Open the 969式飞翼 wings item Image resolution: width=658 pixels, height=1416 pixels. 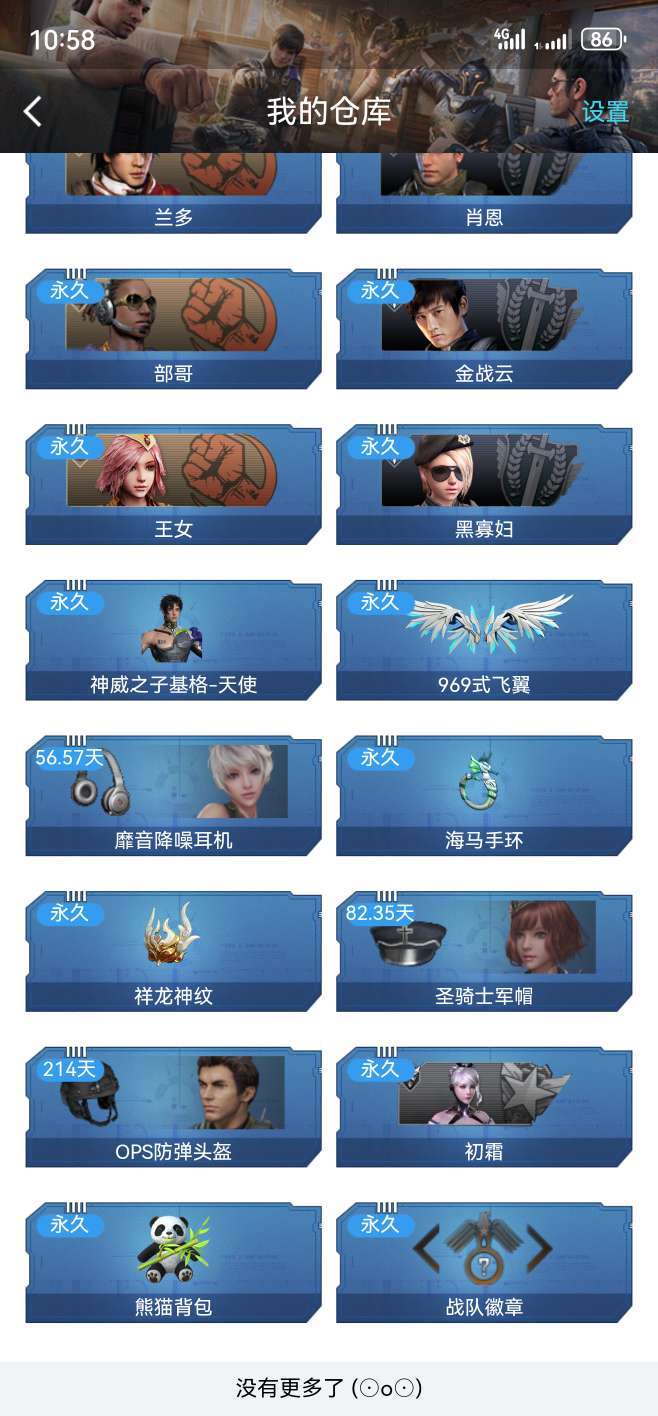(x=484, y=640)
